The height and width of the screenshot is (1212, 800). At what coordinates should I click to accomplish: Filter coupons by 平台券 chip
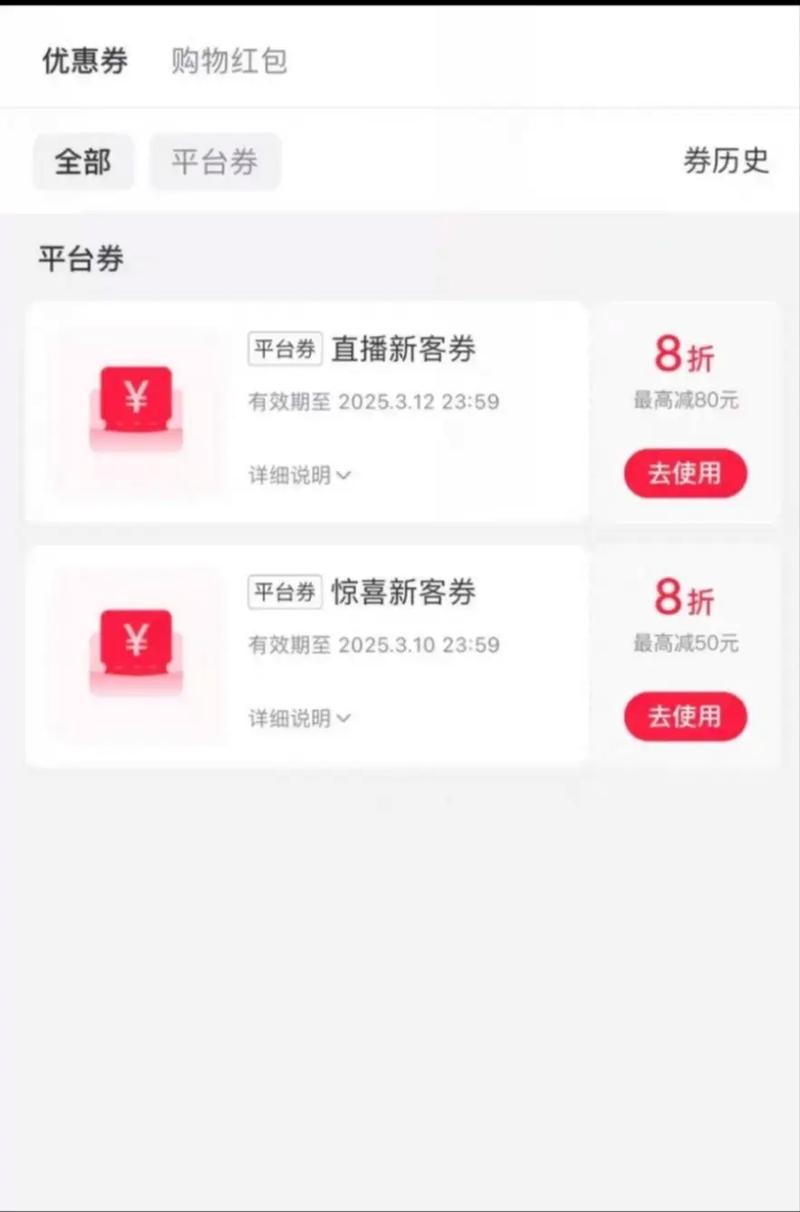click(215, 162)
